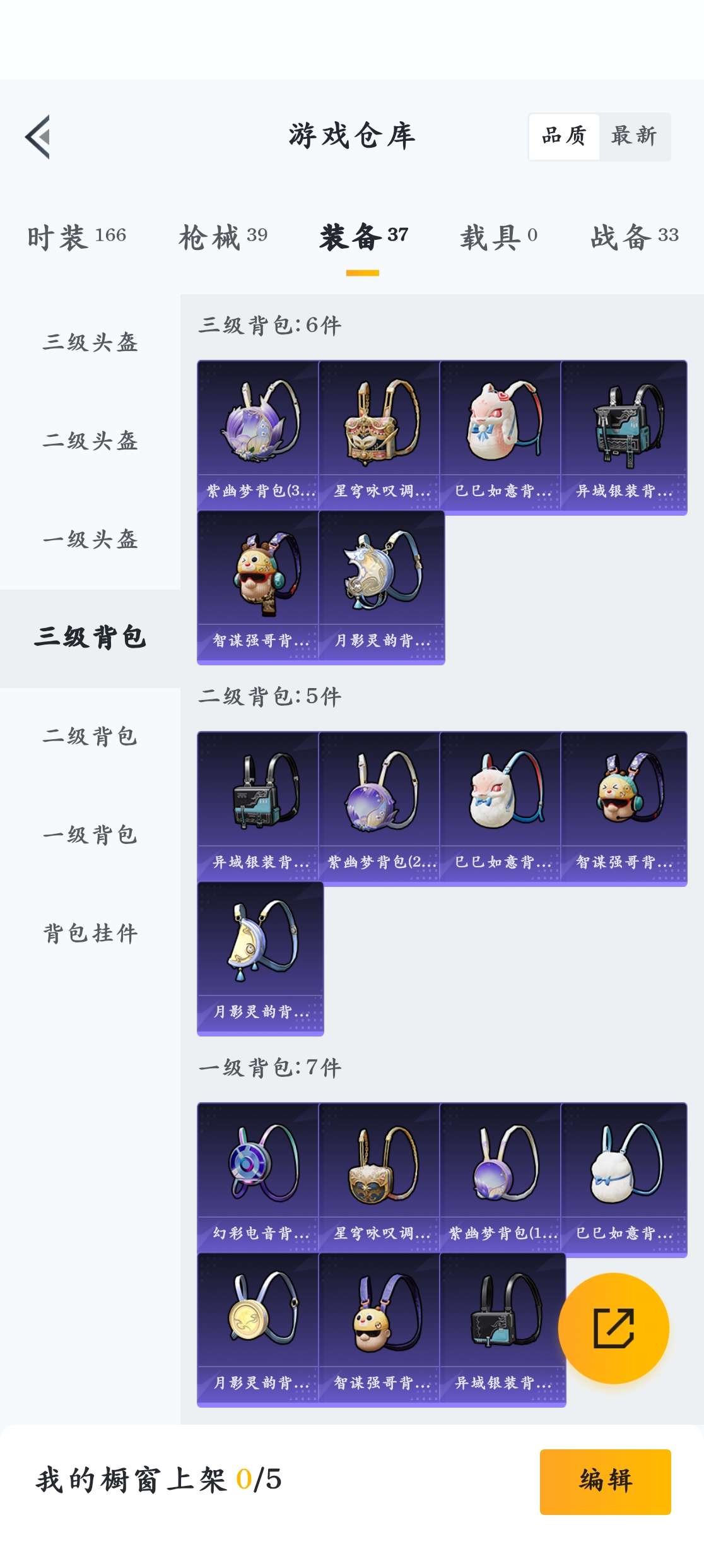Screen dimensions: 704x1568
Task: Select the 二级头盔 category
Action: [90, 441]
